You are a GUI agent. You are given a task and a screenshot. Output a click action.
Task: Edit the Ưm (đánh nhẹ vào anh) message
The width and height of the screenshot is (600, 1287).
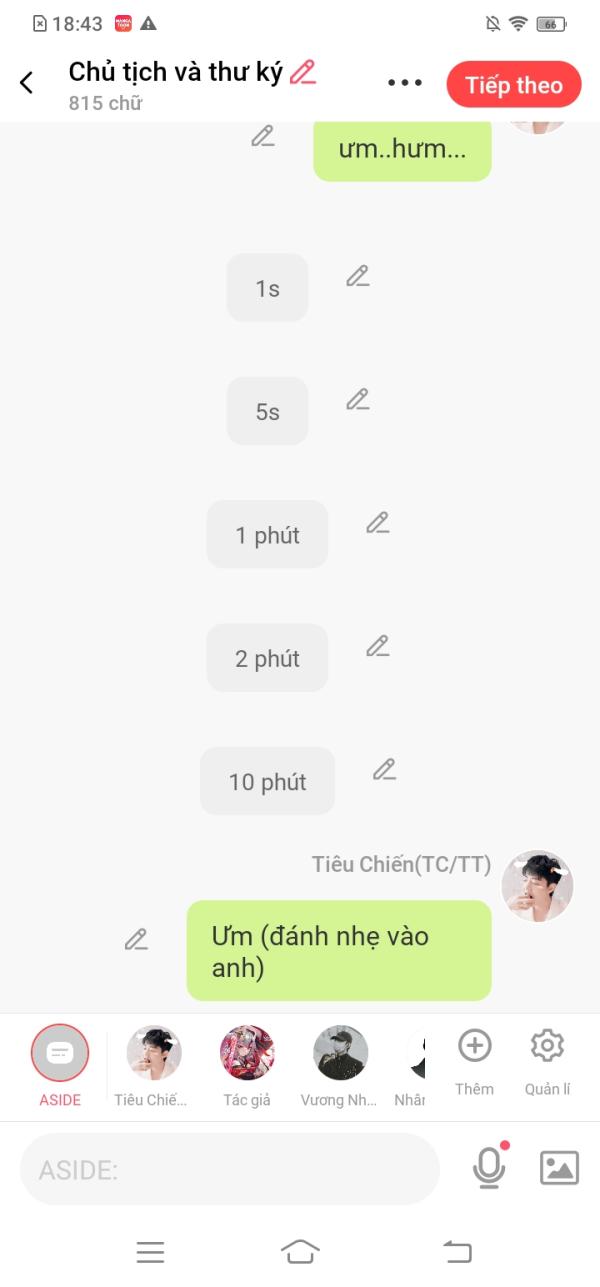[136, 939]
